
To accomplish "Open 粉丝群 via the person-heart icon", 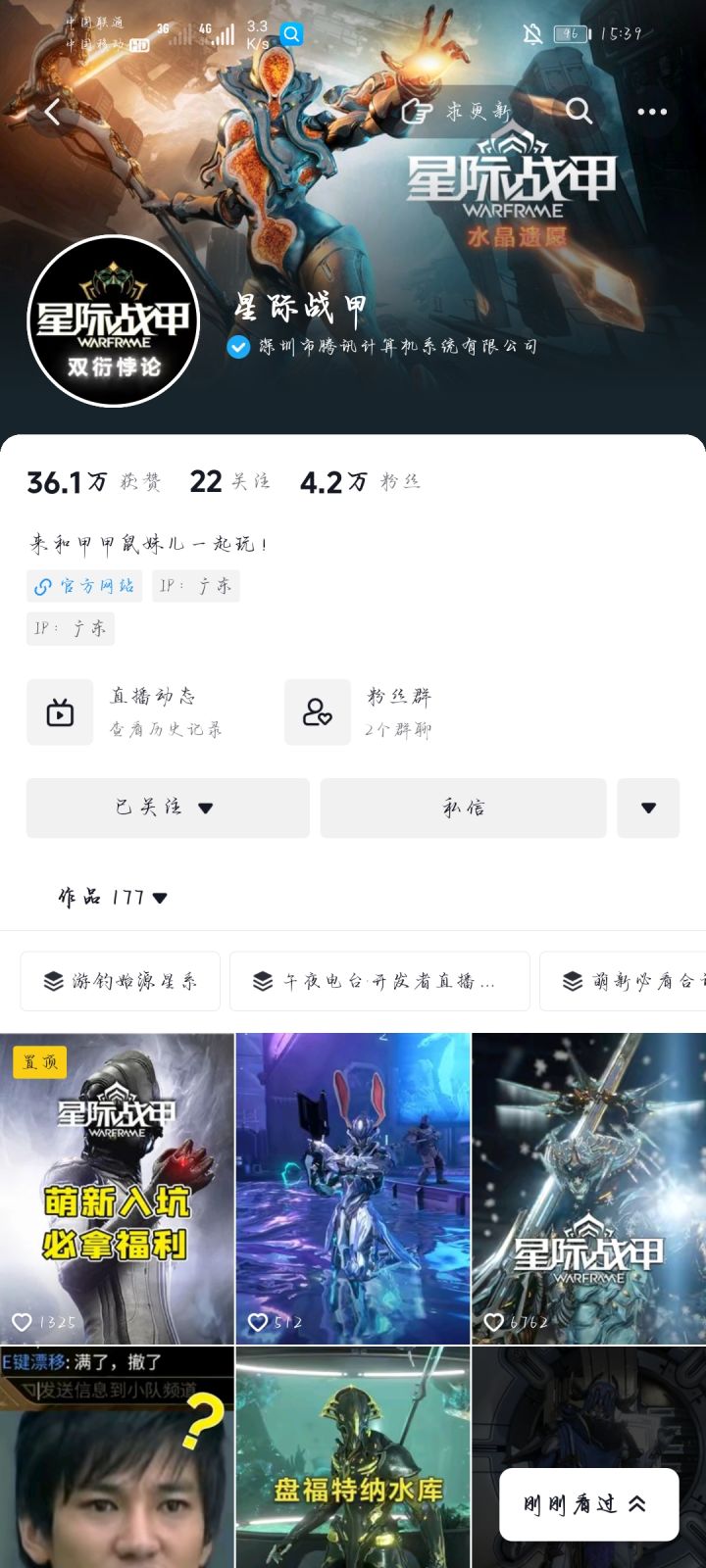I will pyautogui.click(x=317, y=711).
